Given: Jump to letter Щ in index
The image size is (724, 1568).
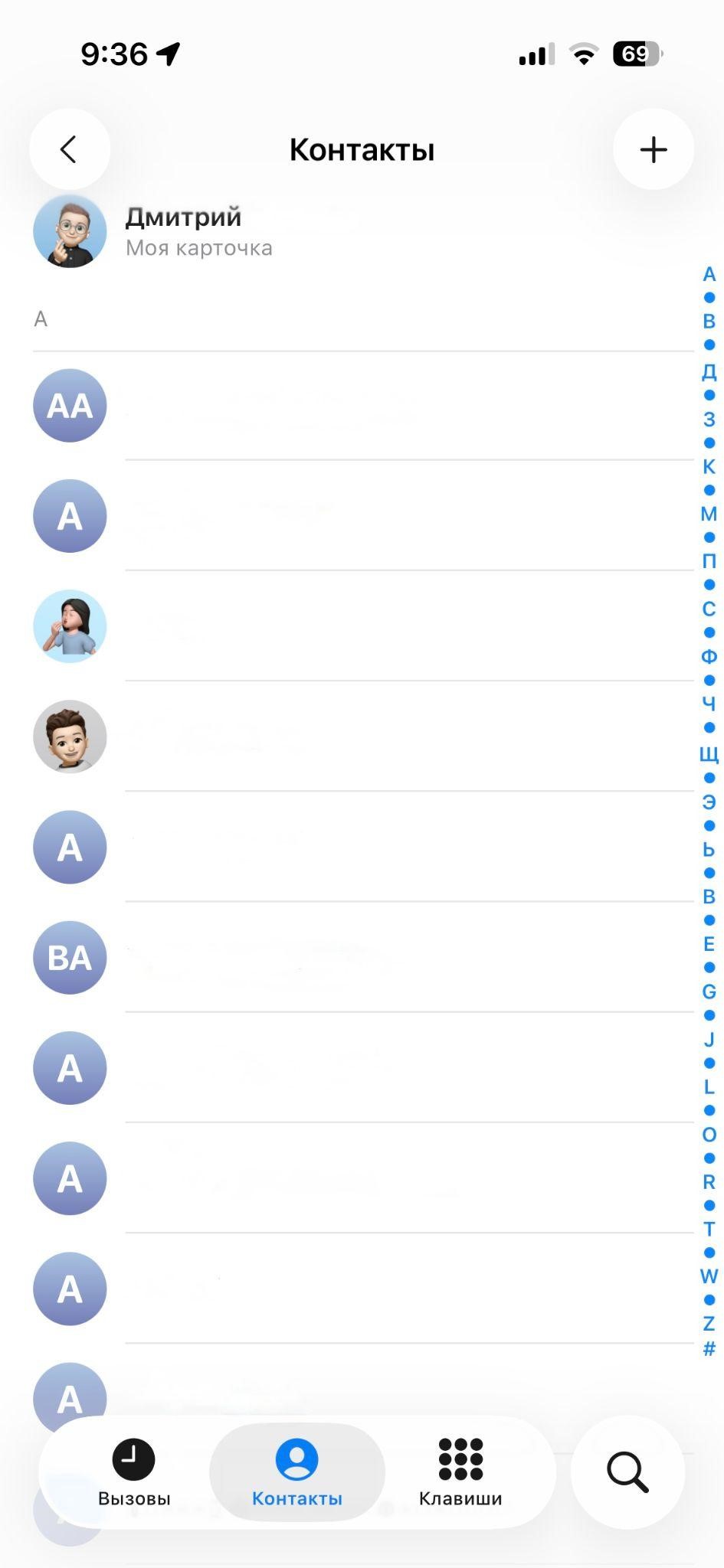Looking at the screenshot, I should click(709, 754).
